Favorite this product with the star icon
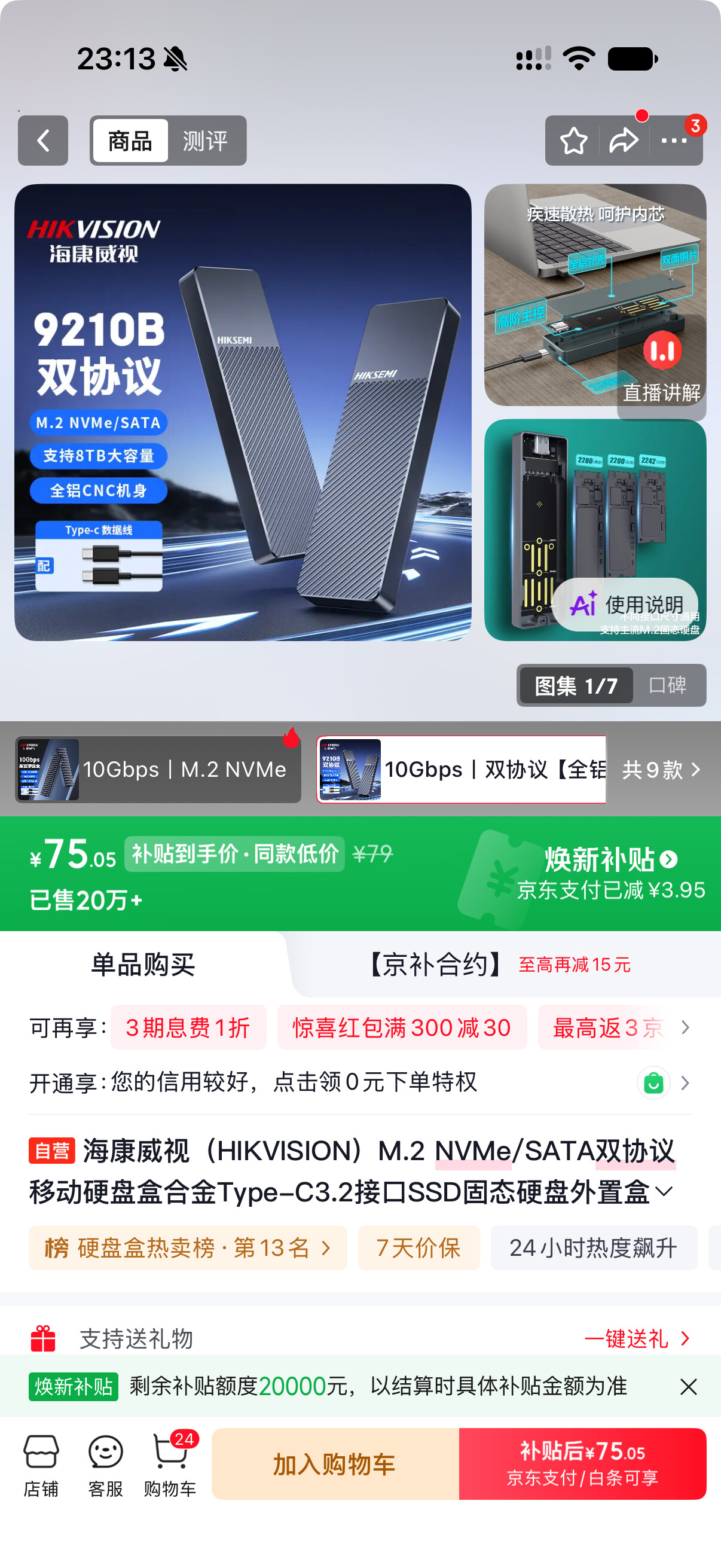The width and height of the screenshot is (721, 1568). pos(573,141)
